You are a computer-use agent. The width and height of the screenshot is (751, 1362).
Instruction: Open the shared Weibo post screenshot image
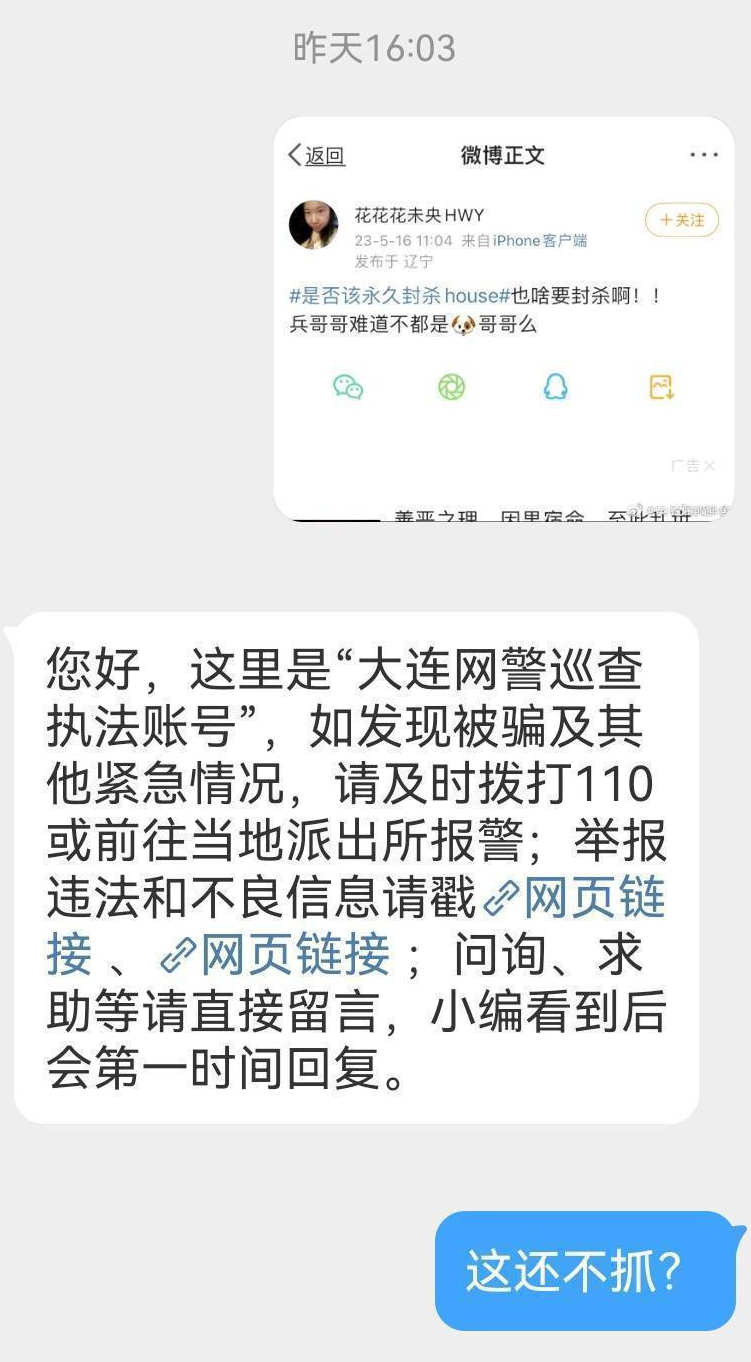pyautogui.click(x=503, y=318)
